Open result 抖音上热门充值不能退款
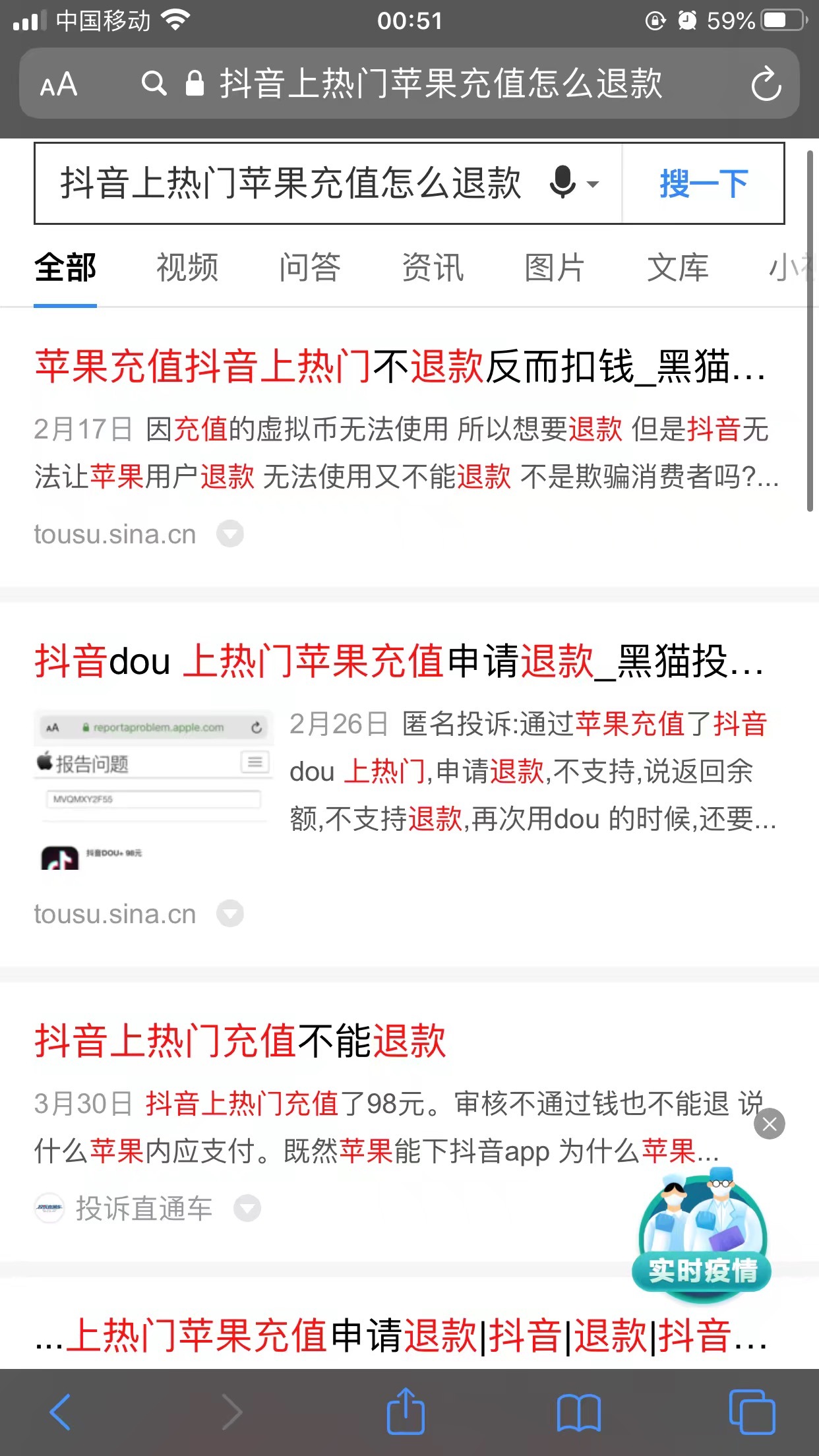Viewport: 819px width, 1456px height. 241,1041
